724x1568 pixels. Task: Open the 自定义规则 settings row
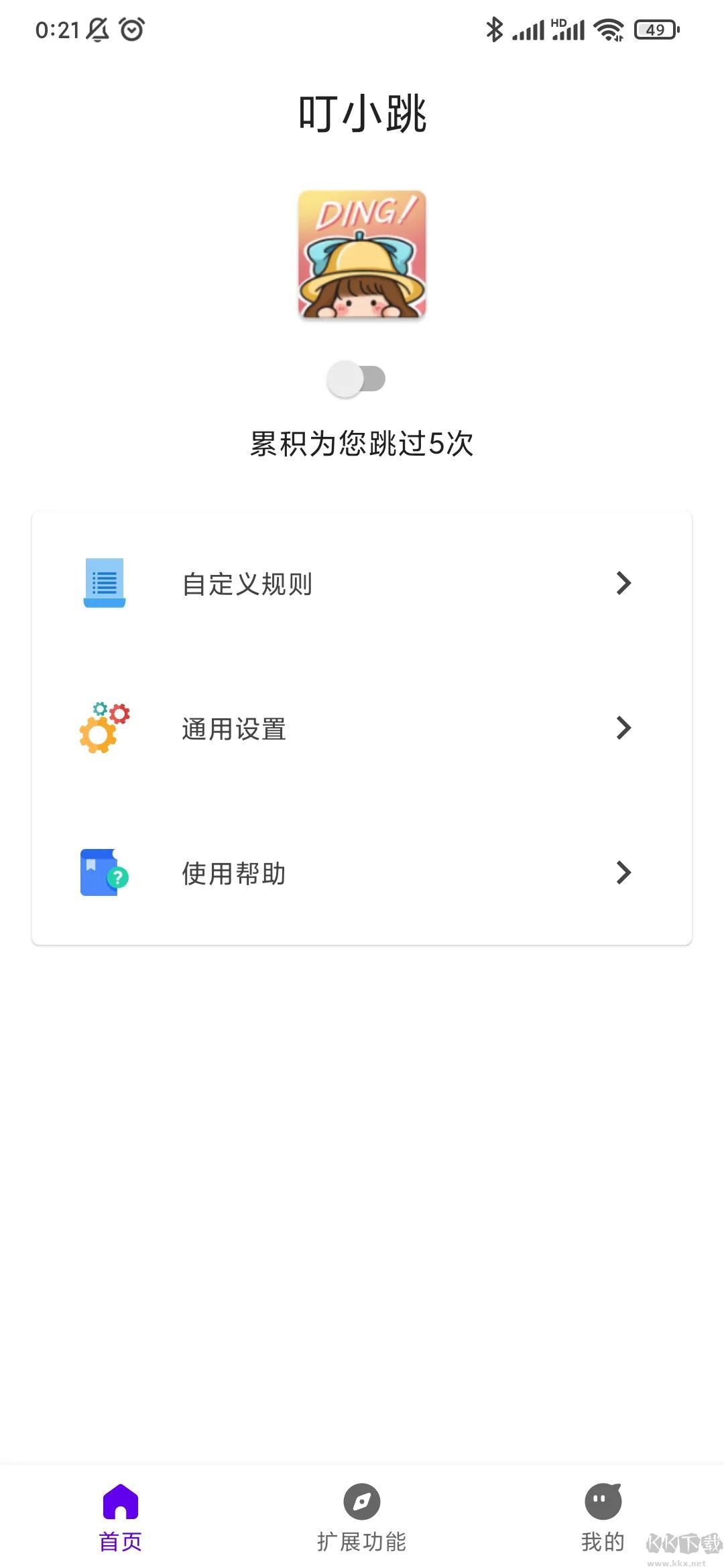pos(362,584)
